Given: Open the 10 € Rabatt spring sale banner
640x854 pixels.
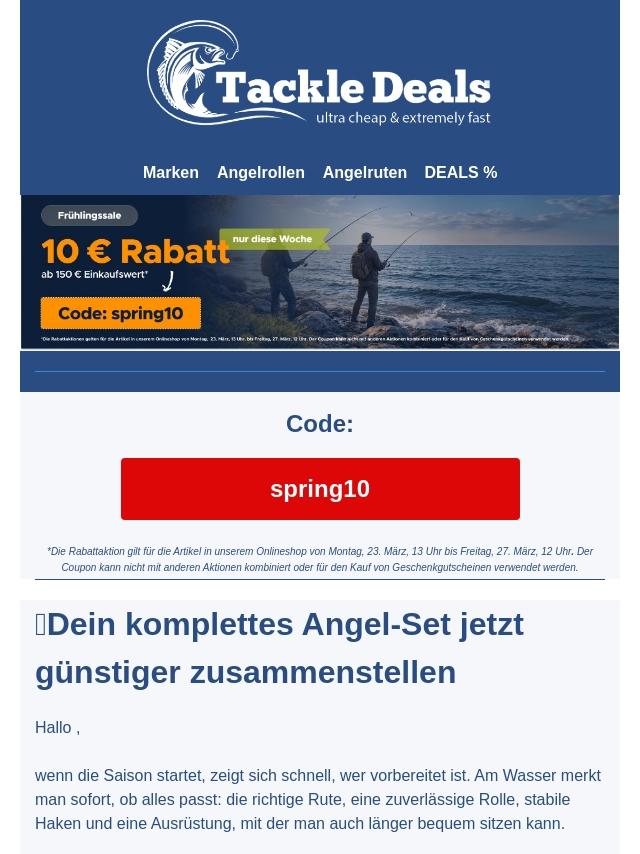Looking at the screenshot, I should pyautogui.click(x=320, y=272).
